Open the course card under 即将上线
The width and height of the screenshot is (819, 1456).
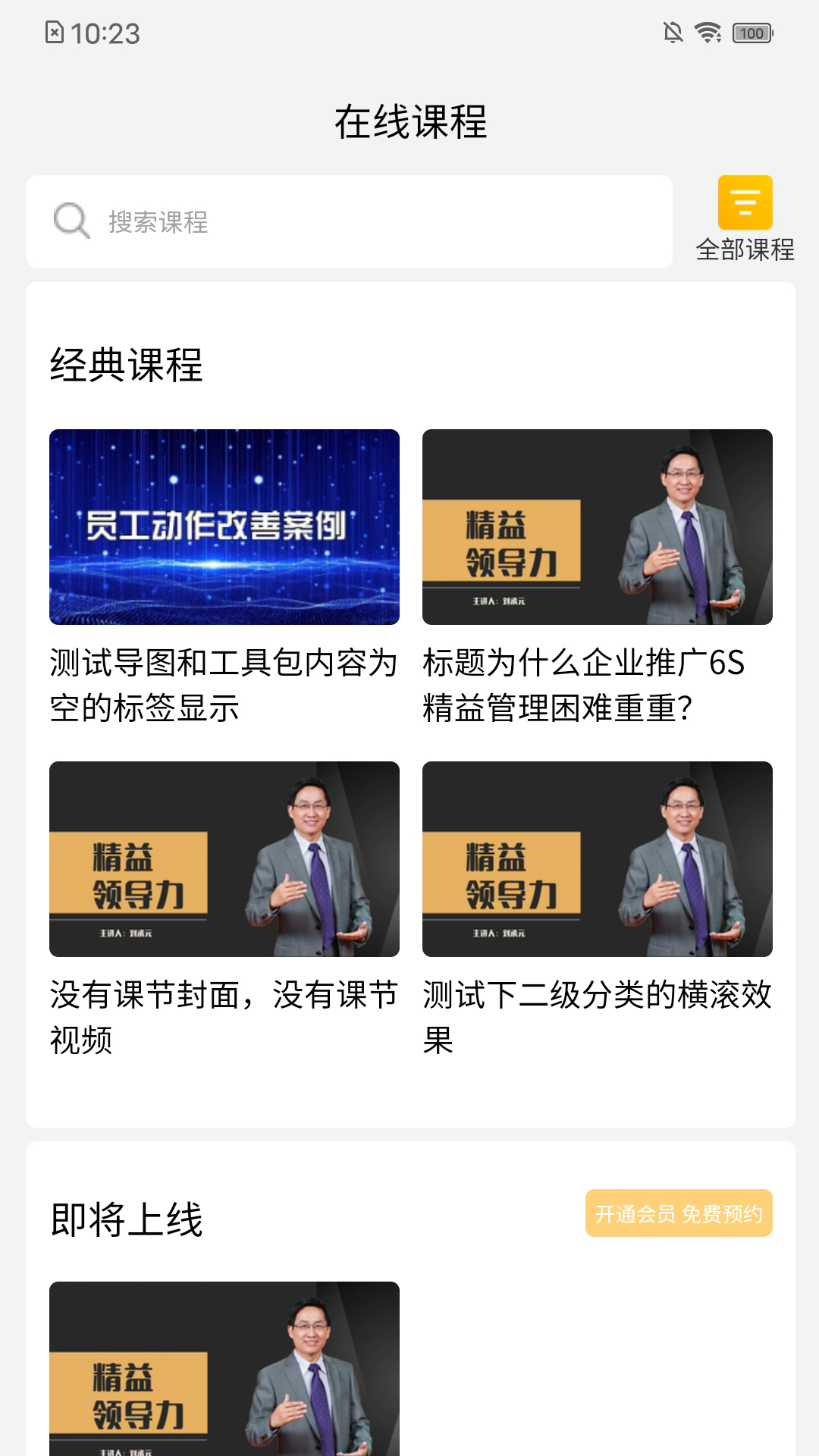coord(224,1369)
